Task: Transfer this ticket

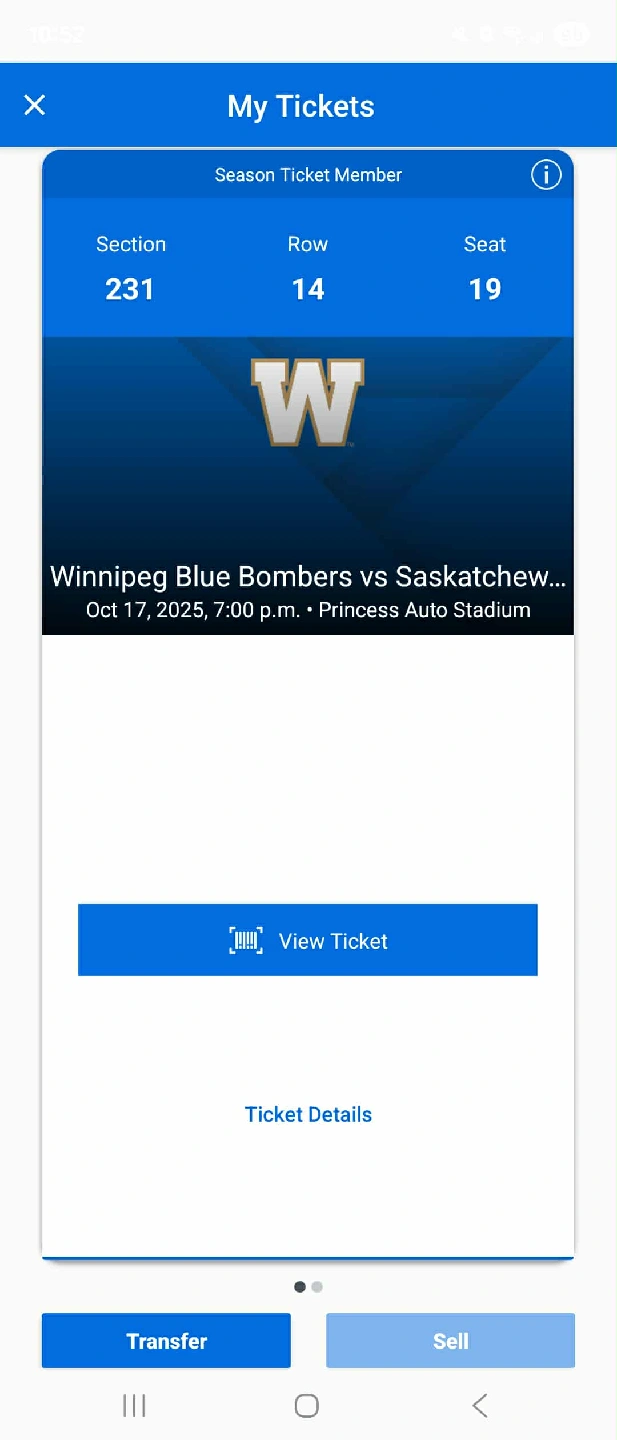Action: (x=166, y=1341)
